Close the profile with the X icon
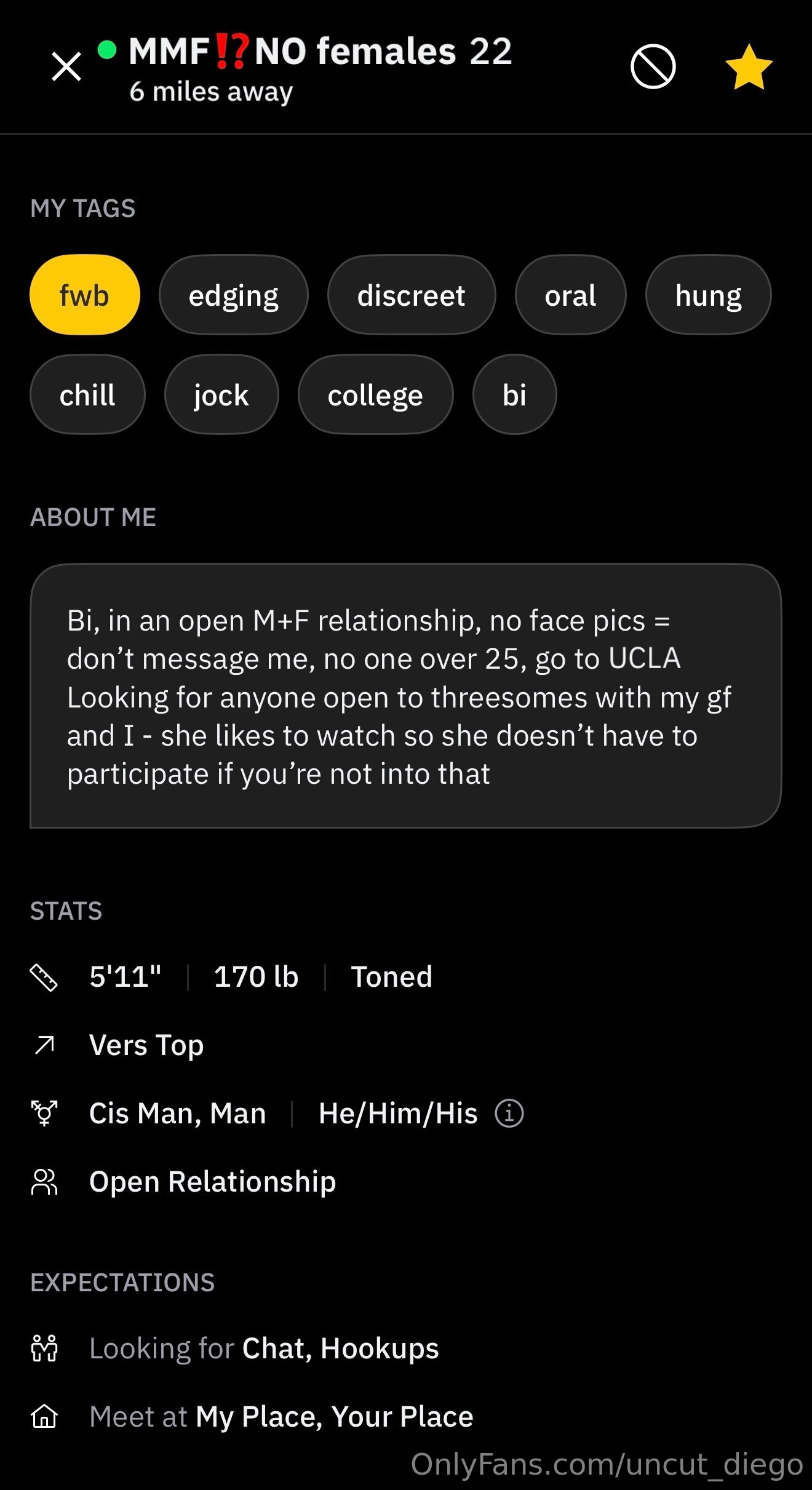This screenshot has width=812, height=1490. pos(66,66)
